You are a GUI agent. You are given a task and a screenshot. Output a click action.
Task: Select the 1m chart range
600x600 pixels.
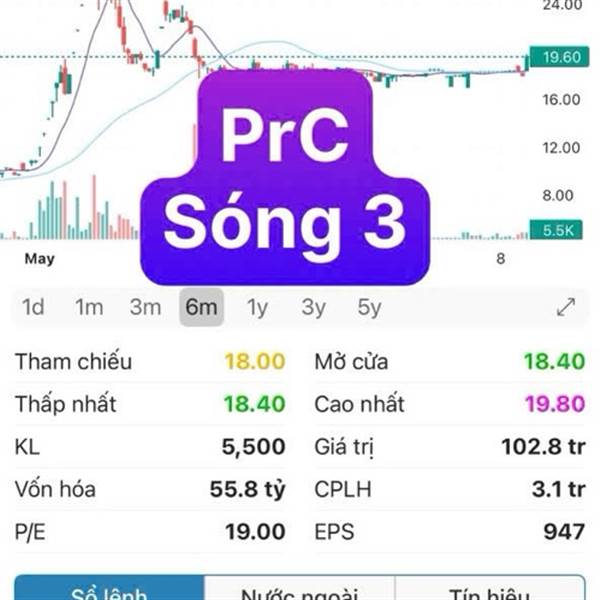pos(89,307)
